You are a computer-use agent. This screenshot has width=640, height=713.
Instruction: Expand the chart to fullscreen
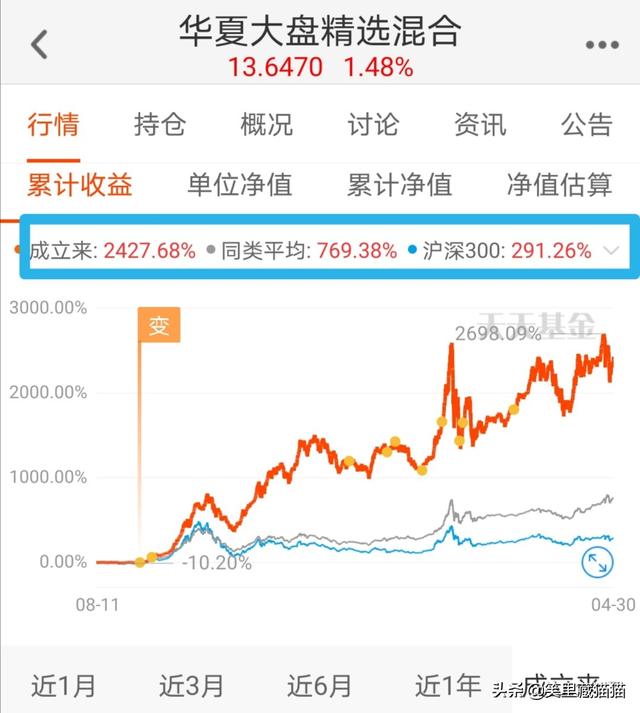tap(596, 562)
